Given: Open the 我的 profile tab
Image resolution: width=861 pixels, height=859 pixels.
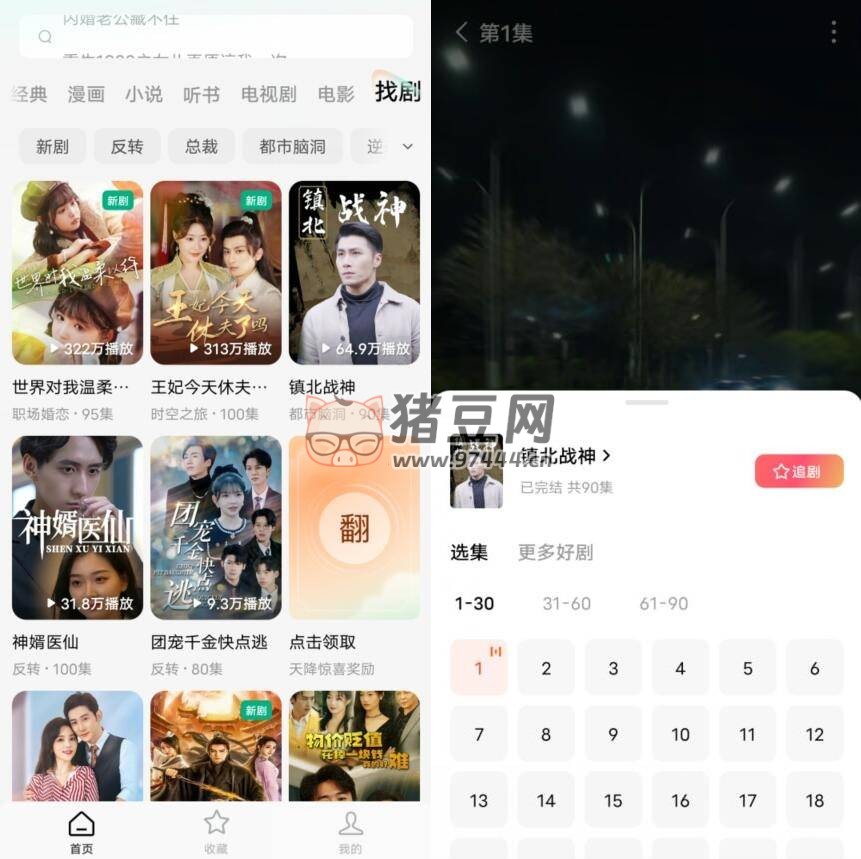Looking at the screenshot, I should 350,831.
